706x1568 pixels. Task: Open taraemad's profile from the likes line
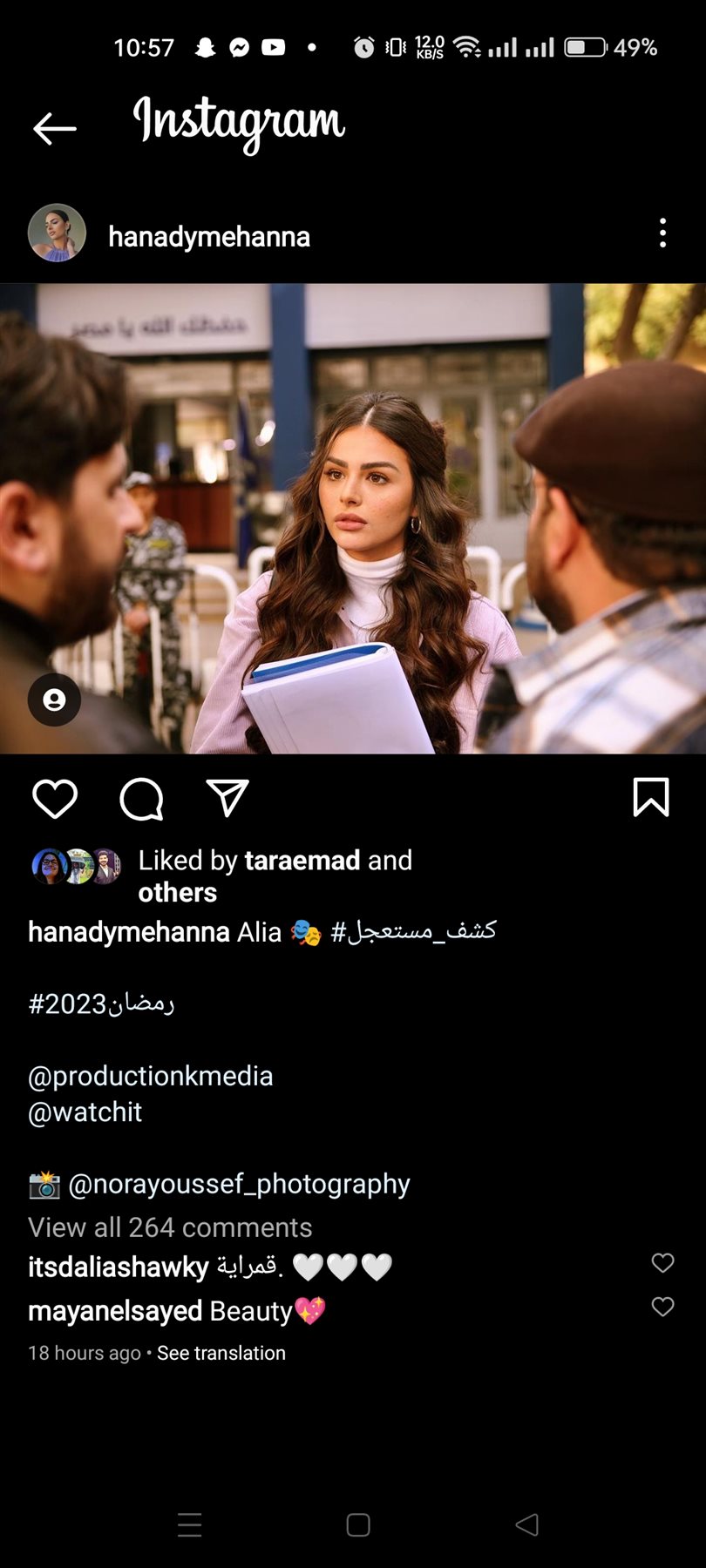point(302,861)
